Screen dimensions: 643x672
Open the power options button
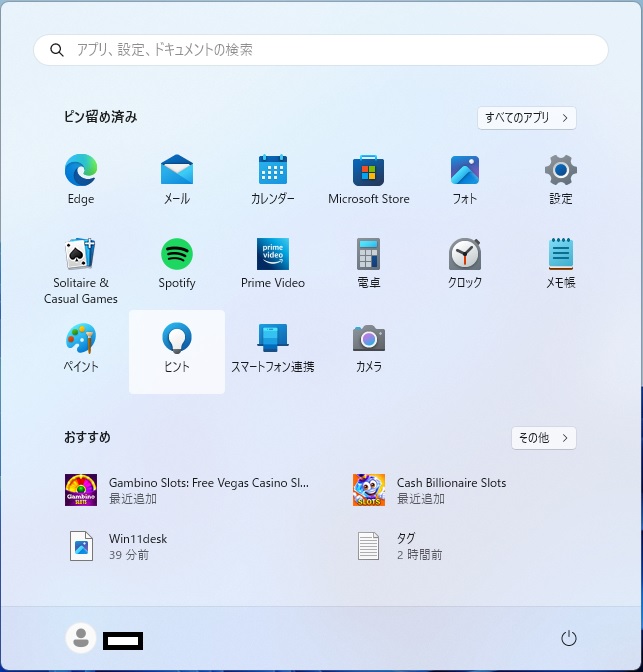(x=569, y=638)
